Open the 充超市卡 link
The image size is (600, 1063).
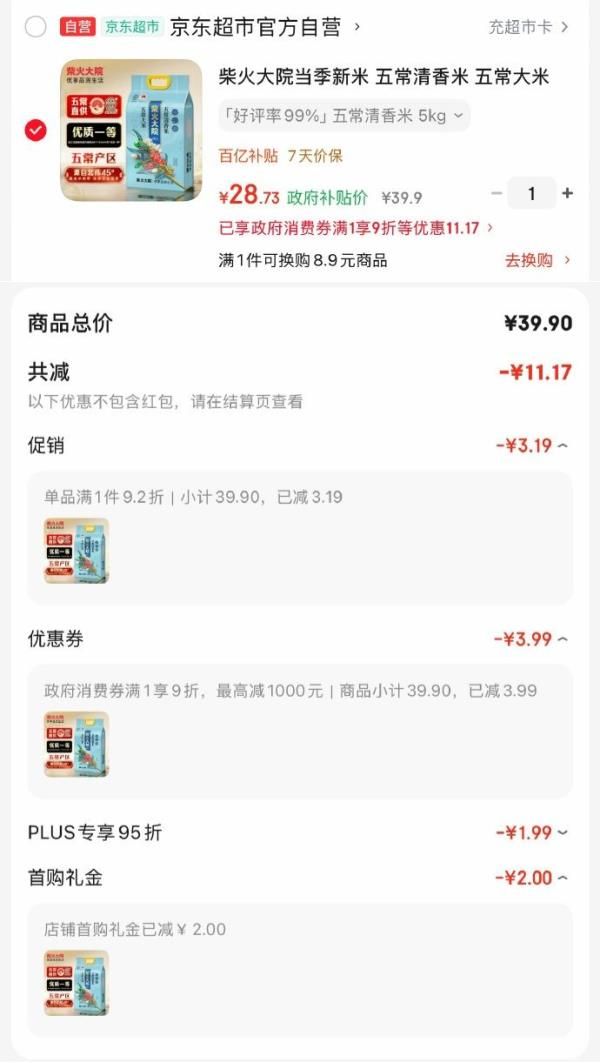(x=529, y=27)
